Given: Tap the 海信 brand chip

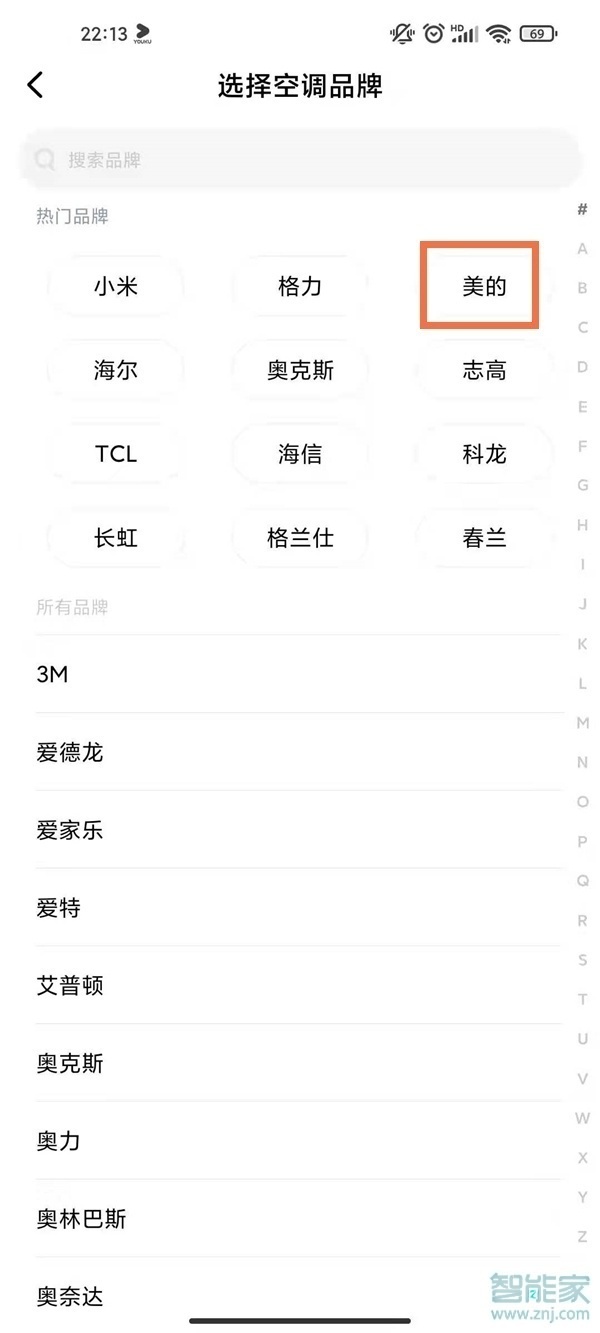Looking at the screenshot, I should point(300,454).
